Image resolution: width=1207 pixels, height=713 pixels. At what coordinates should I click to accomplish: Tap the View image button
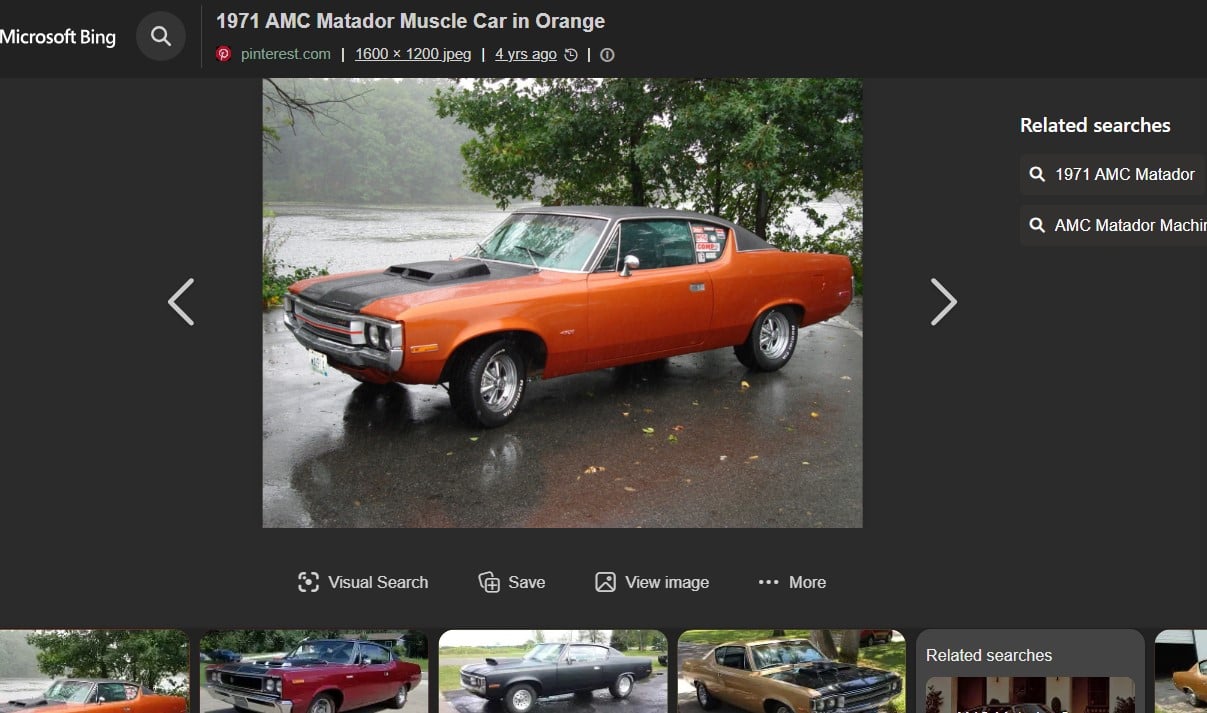[652, 582]
